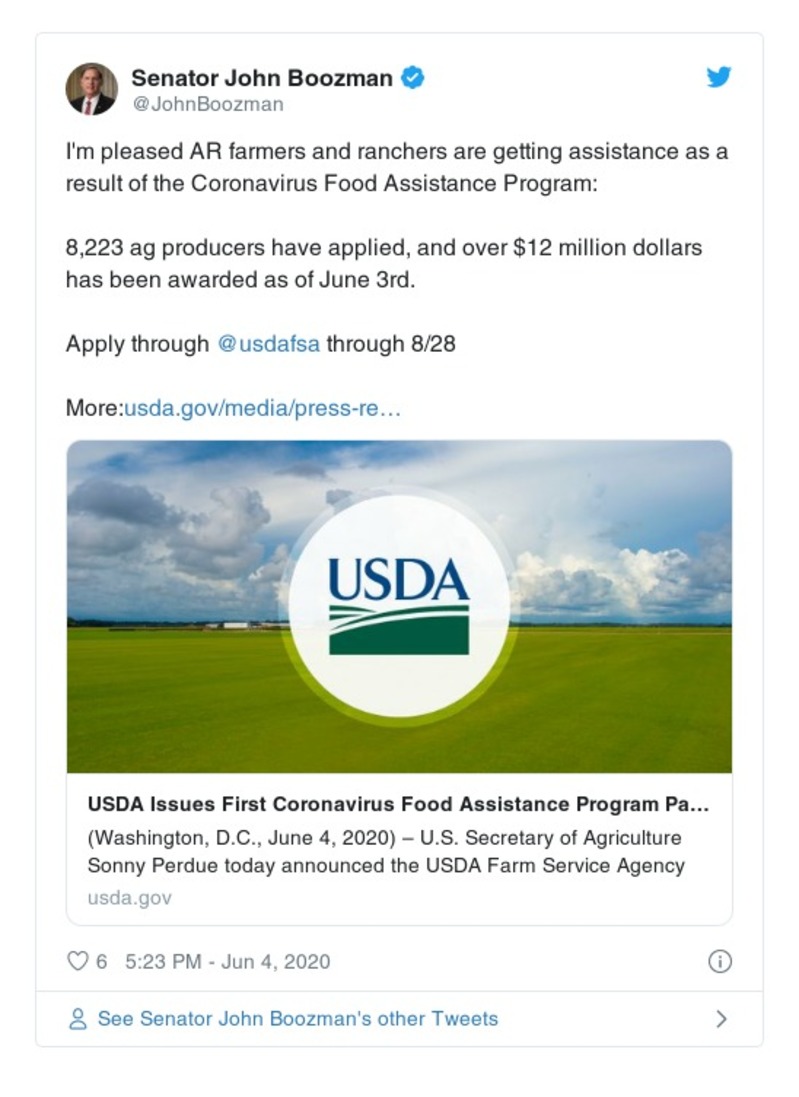Open the @usdafsa mention
799x1097 pixels.
(x=268, y=344)
